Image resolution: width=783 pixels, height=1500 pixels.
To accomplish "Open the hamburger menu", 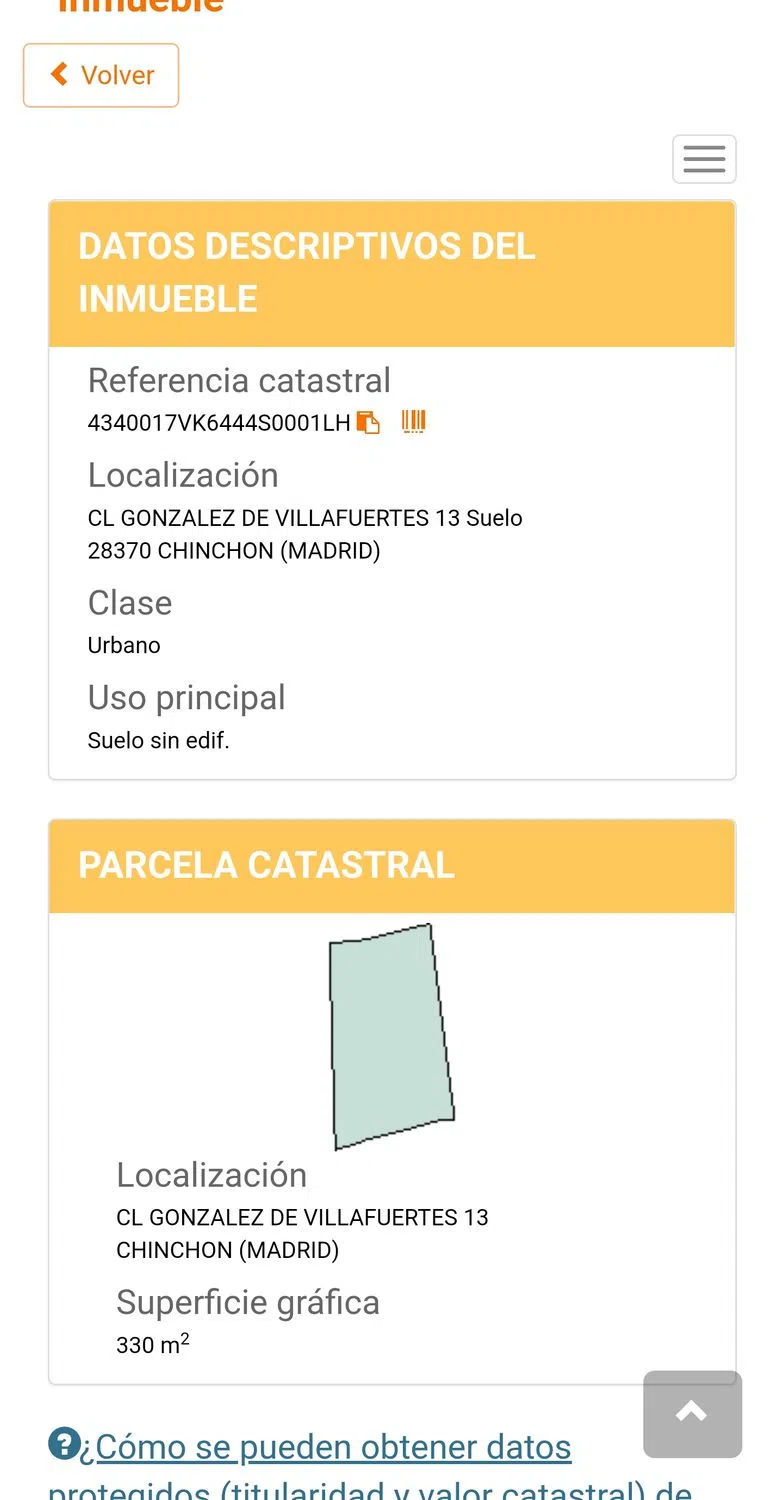I will 704,159.
